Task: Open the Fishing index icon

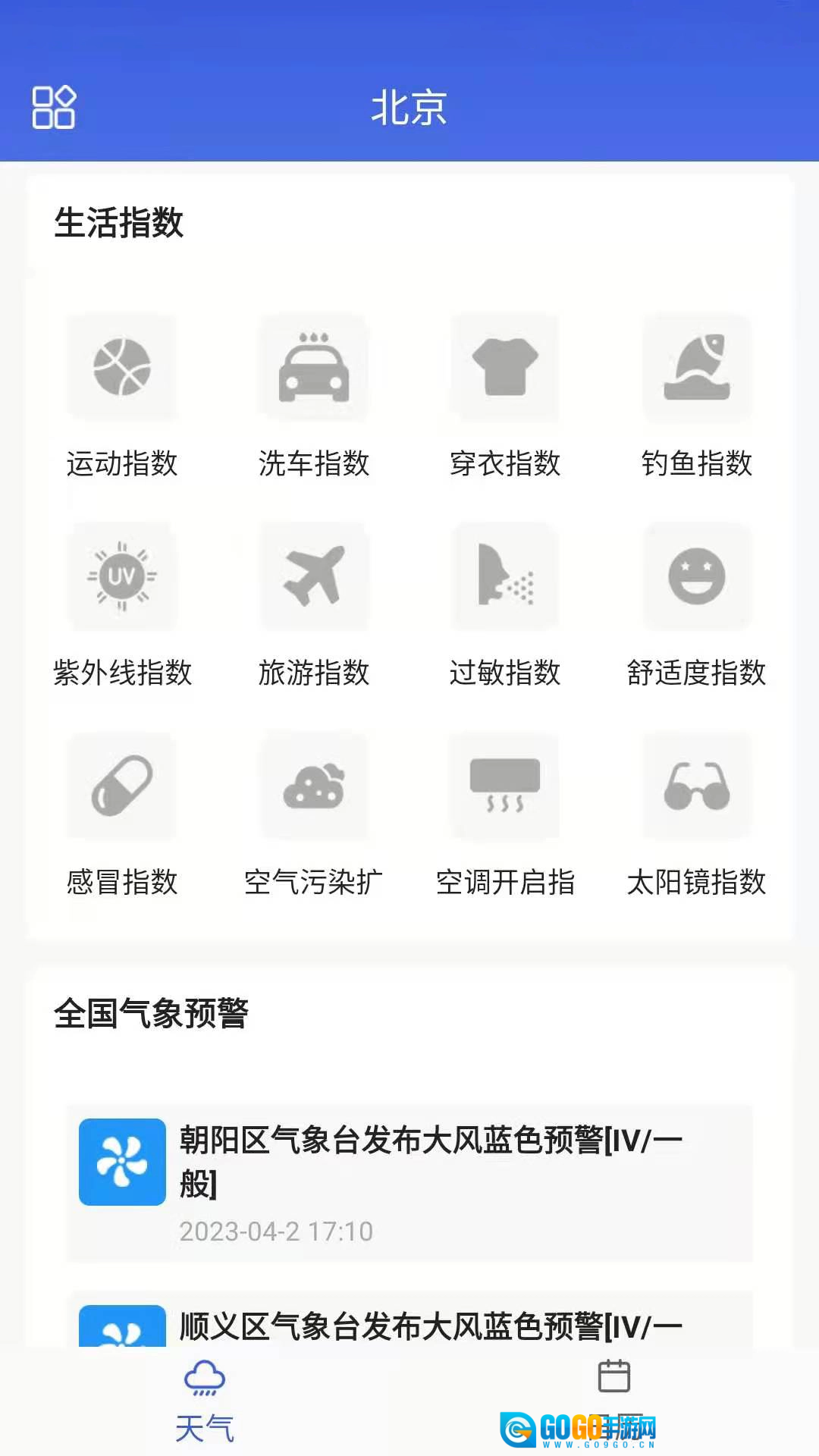Action: [696, 367]
